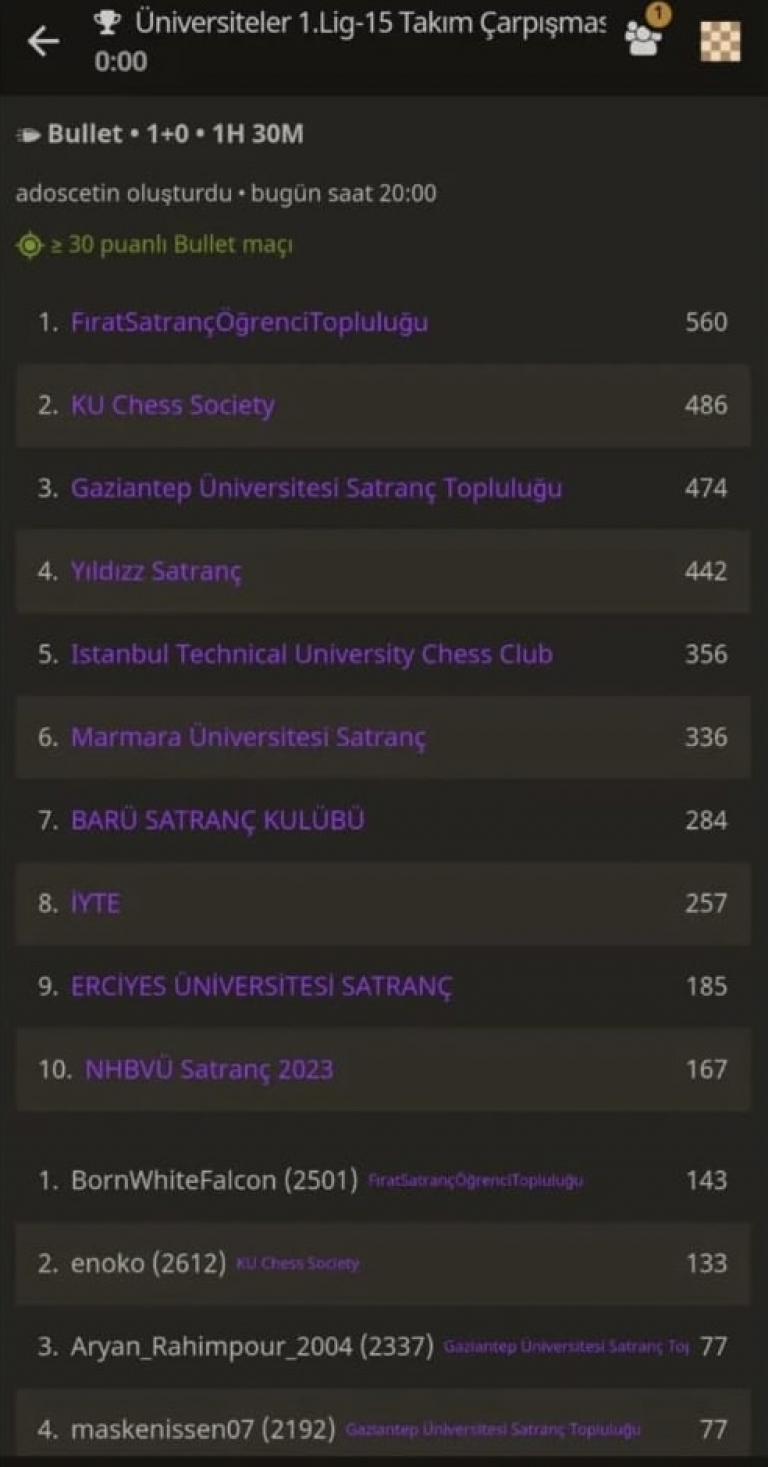768x1467 pixels.
Task: Open Gaziantep Üniversitesi Satranç Topluluğu team row
Action: (383, 488)
